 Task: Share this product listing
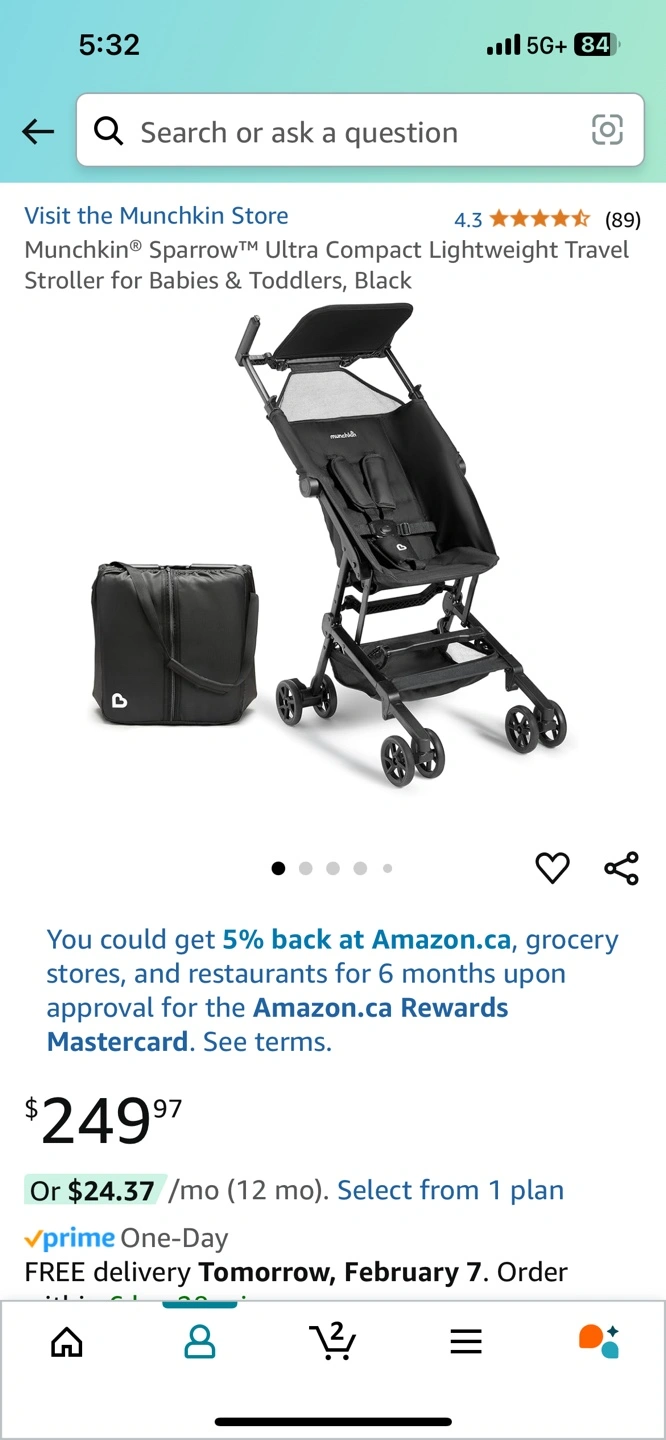coord(621,868)
